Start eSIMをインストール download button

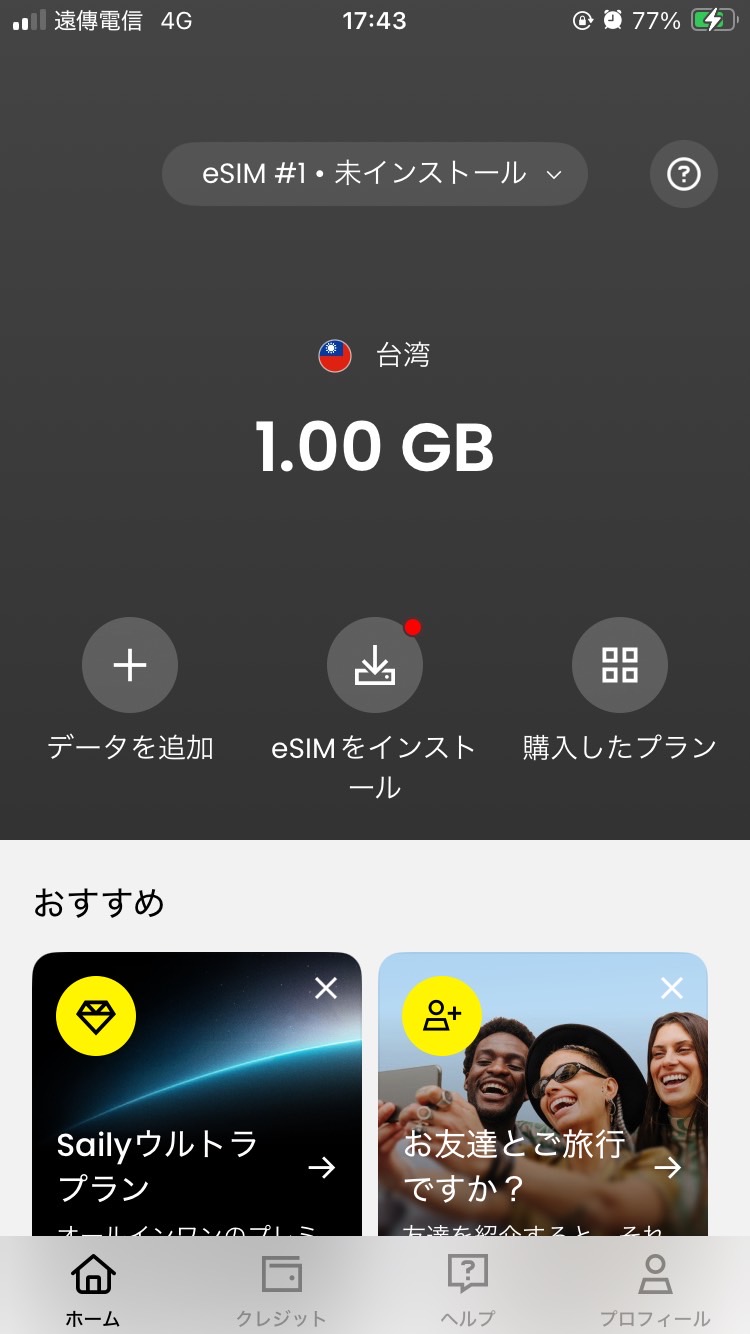374,665
